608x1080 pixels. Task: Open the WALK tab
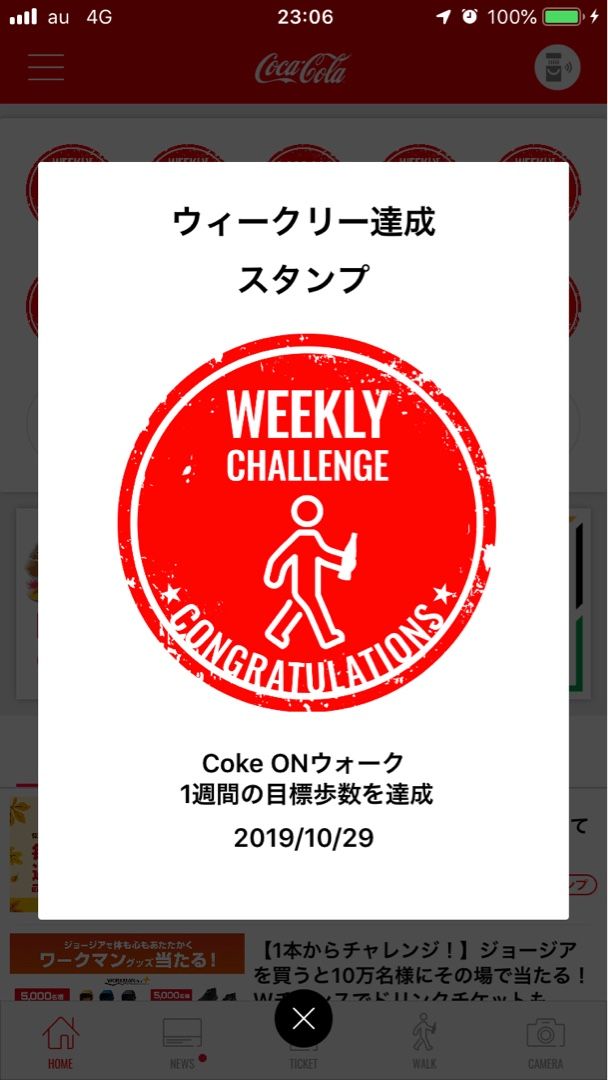(425, 1042)
